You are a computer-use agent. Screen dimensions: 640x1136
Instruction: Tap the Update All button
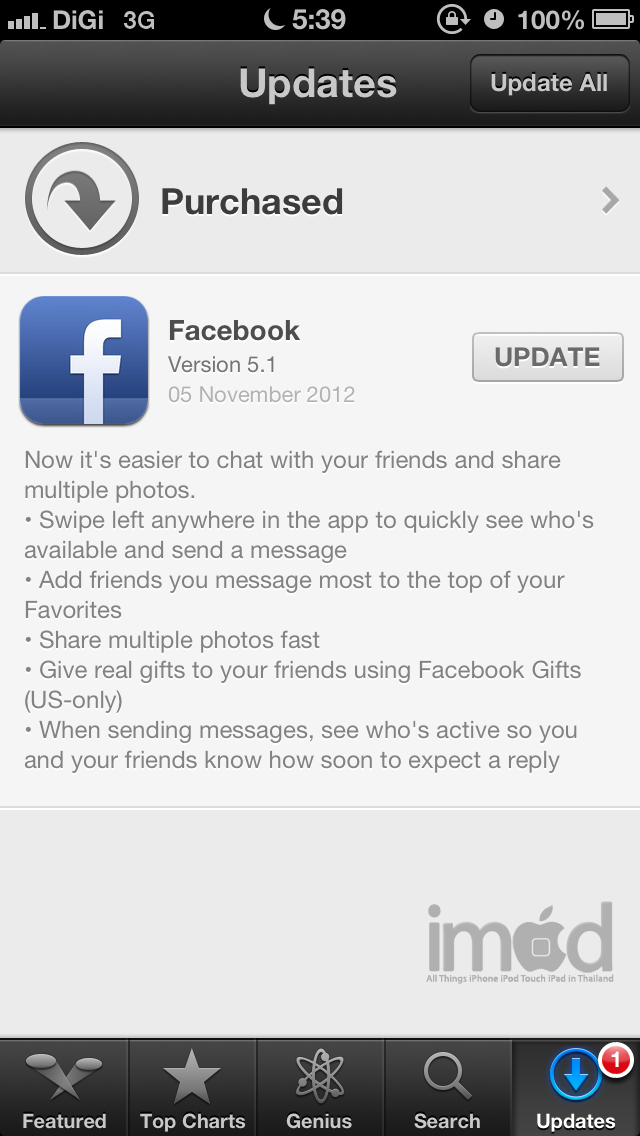549,83
